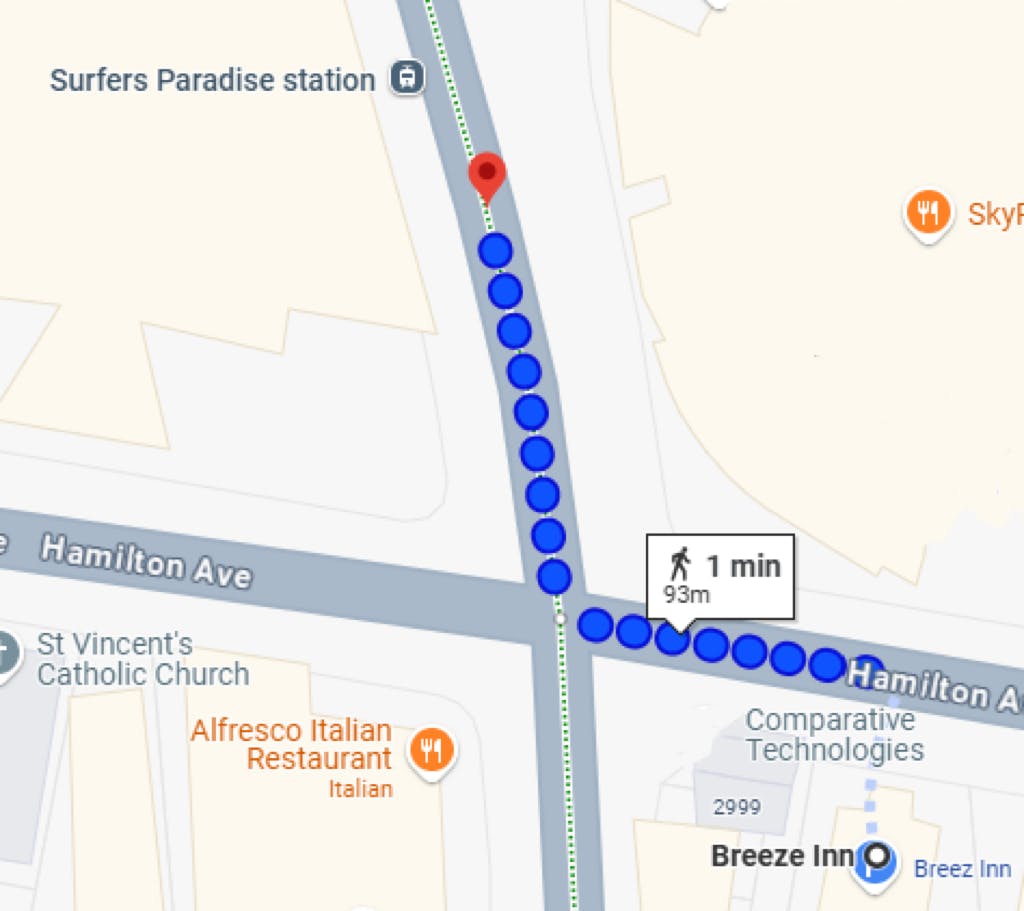Select the SkyPoint restaurant pin
This screenshot has width=1024, height=911.
click(x=928, y=213)
